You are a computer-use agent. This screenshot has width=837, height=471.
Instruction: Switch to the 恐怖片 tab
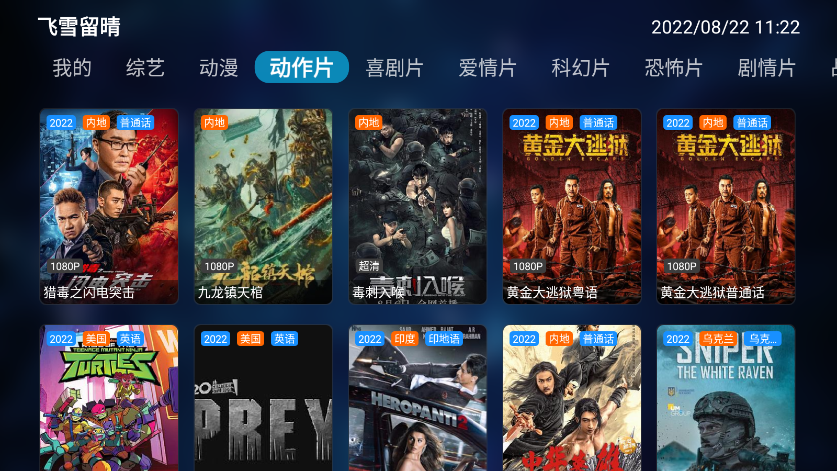click(673, 68)
